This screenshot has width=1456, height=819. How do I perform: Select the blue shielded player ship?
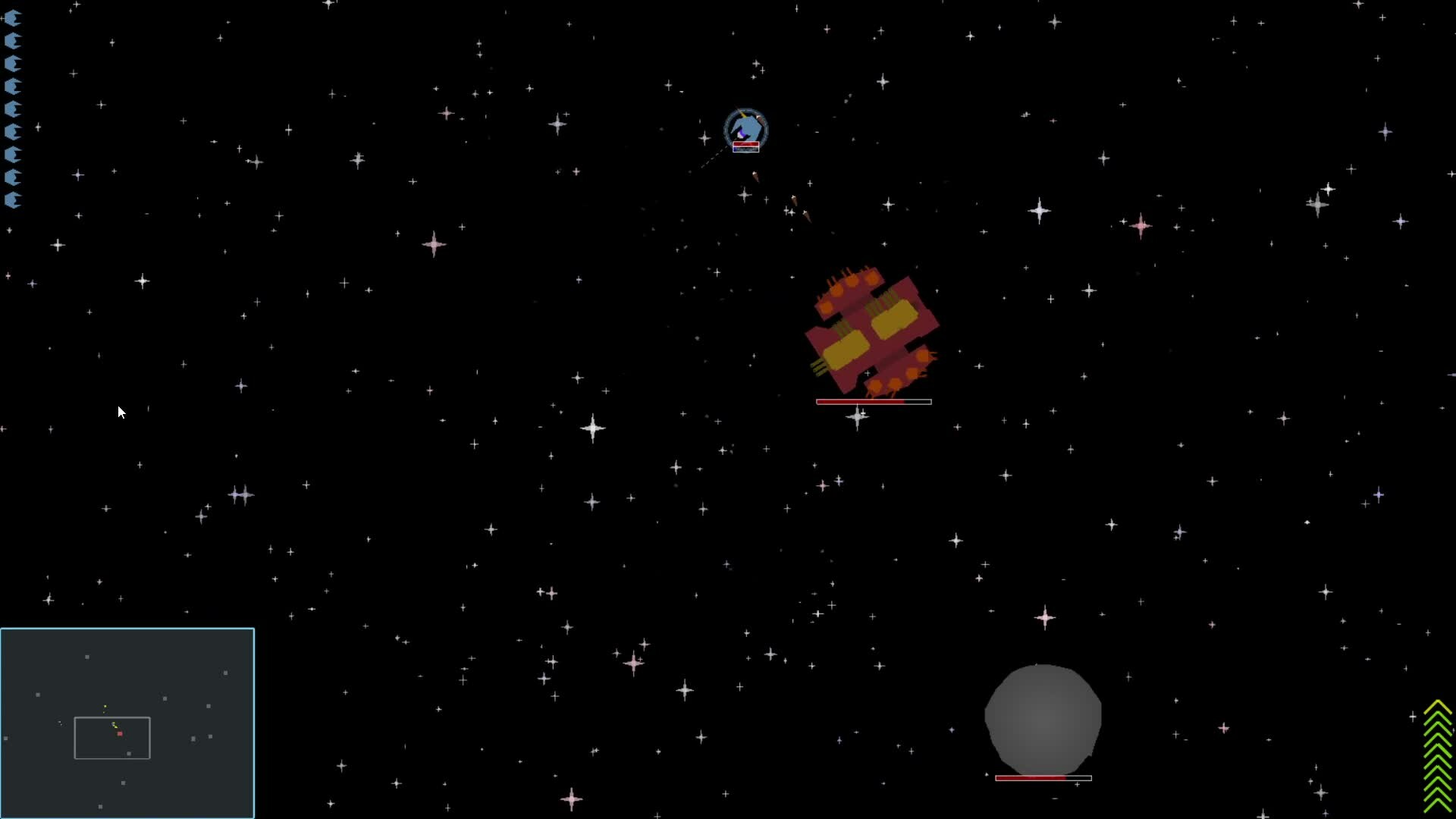pos(745,129)
